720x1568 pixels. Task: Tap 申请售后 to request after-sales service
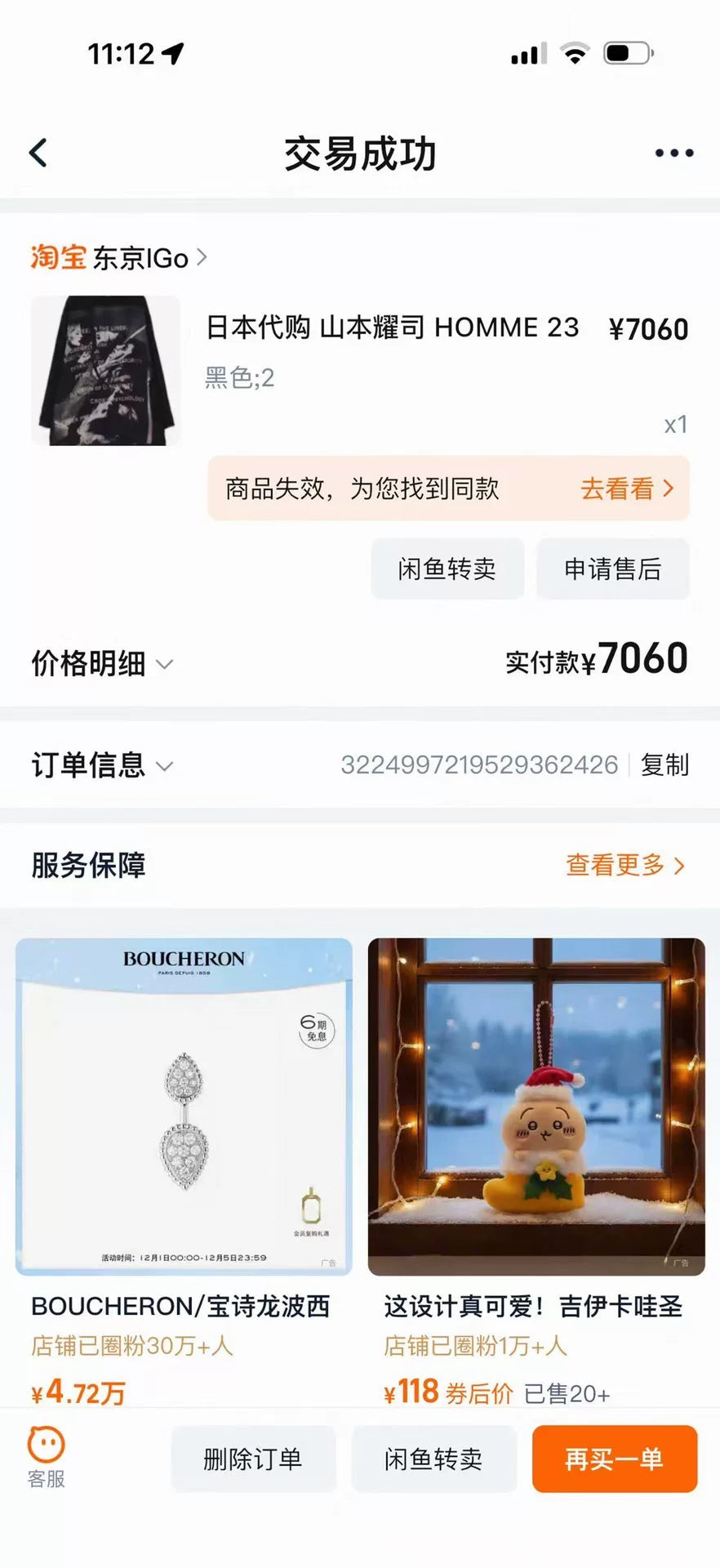[612, 569]
